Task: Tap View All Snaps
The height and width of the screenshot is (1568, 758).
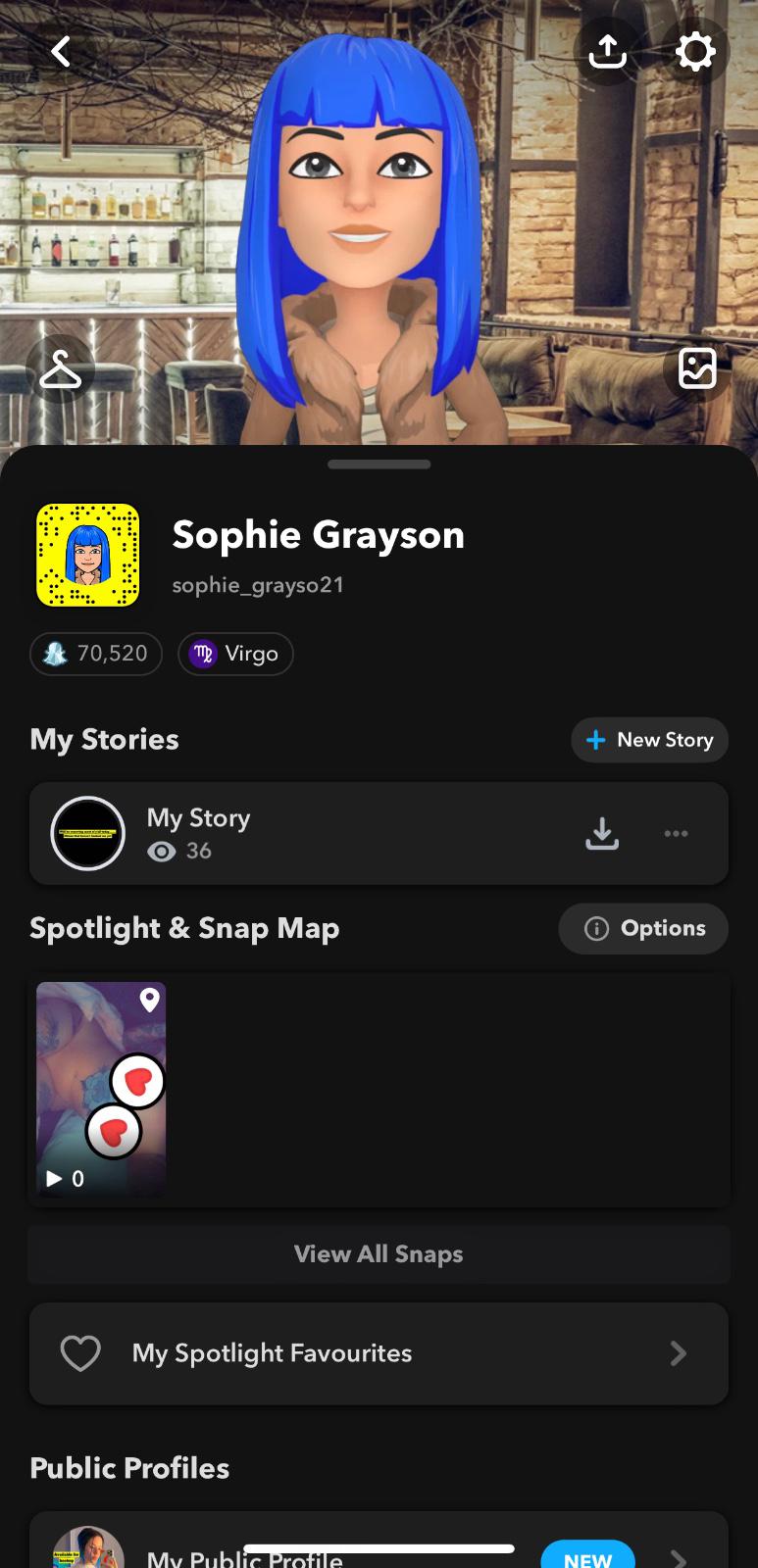Action: 379,1254
